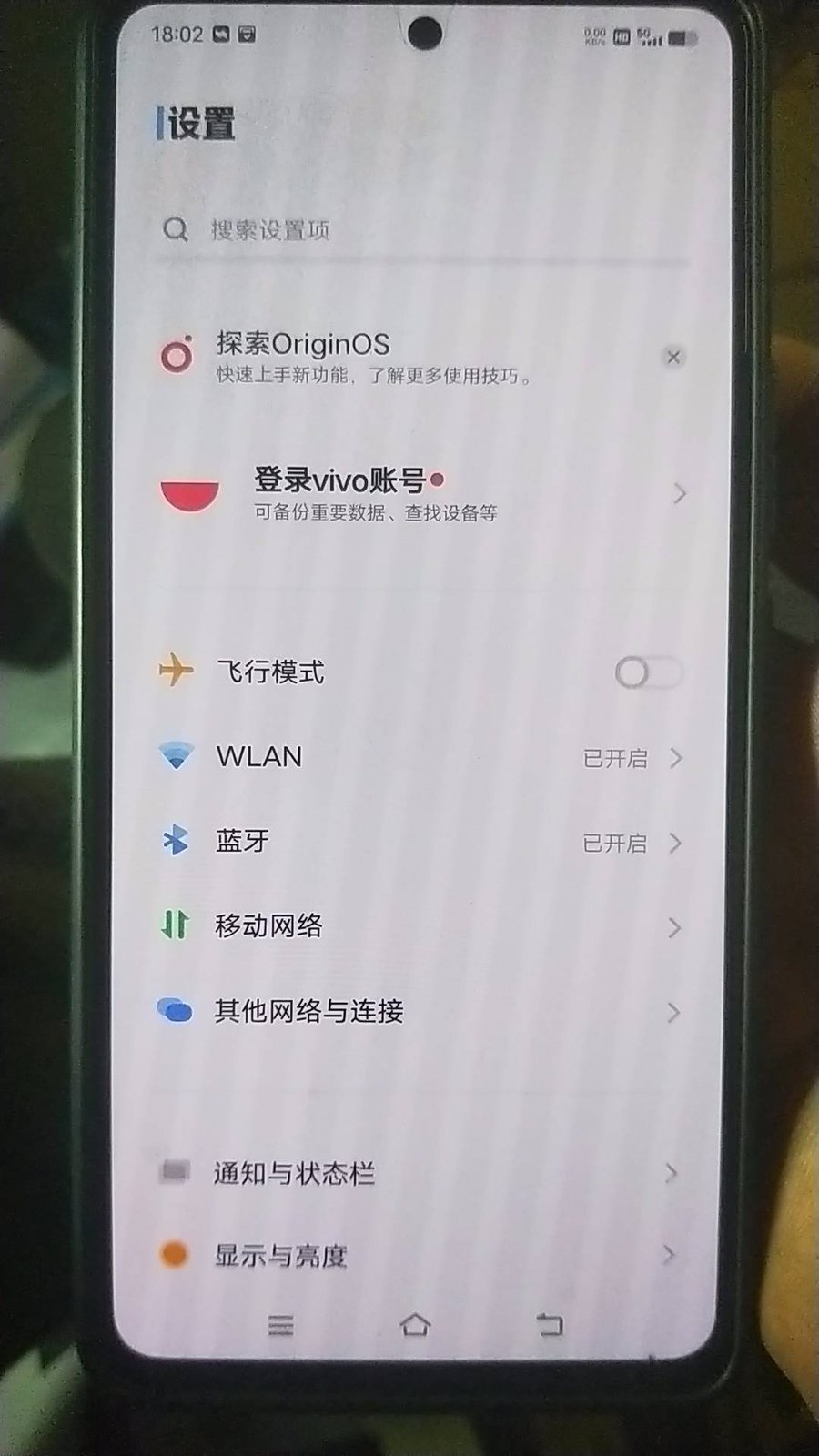Open recent apps from navigation bar
Screen dimensions: 819x1456
[281, 1326]
